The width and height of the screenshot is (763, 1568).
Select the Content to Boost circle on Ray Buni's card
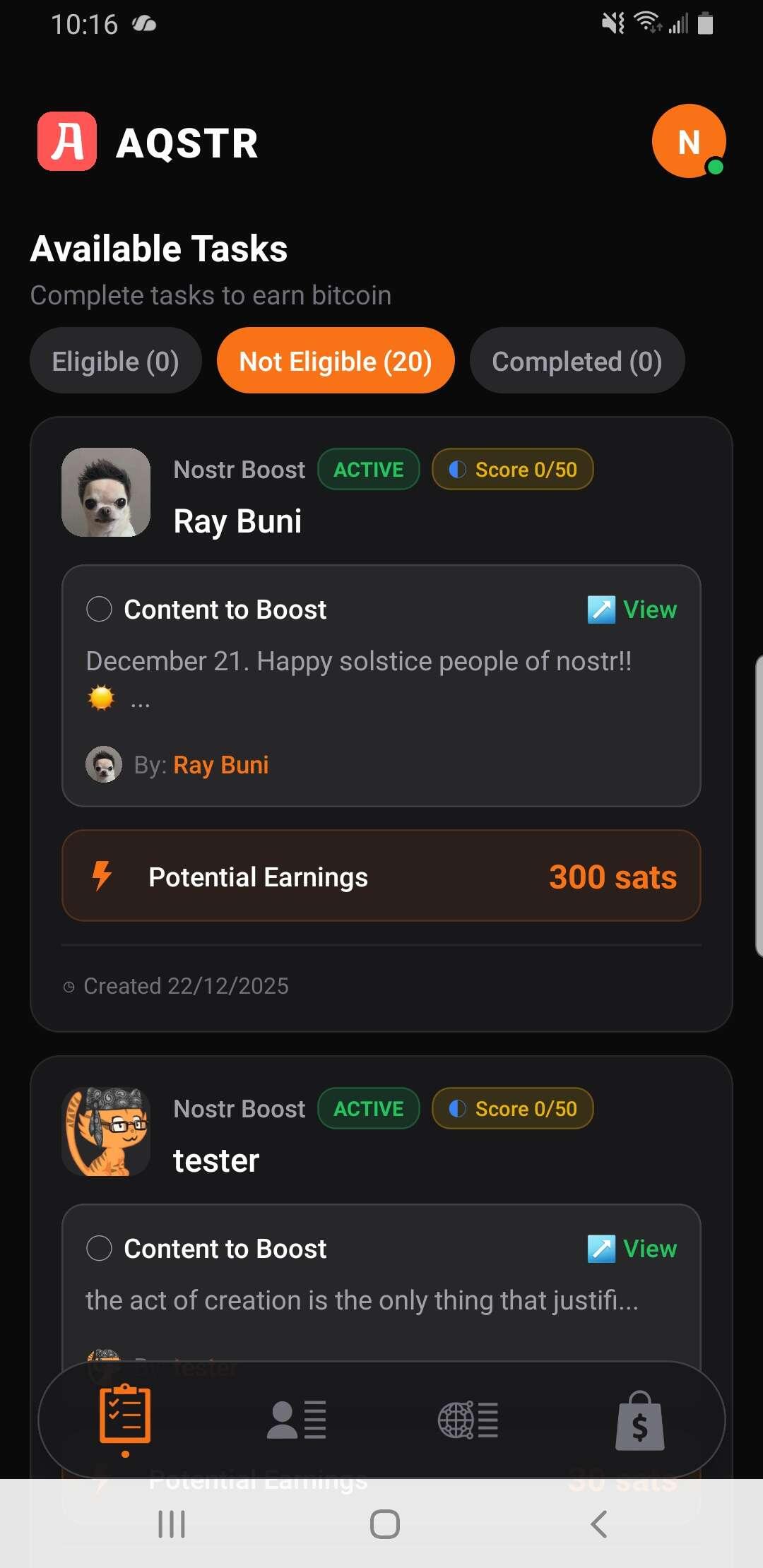(x=100, y=608)
